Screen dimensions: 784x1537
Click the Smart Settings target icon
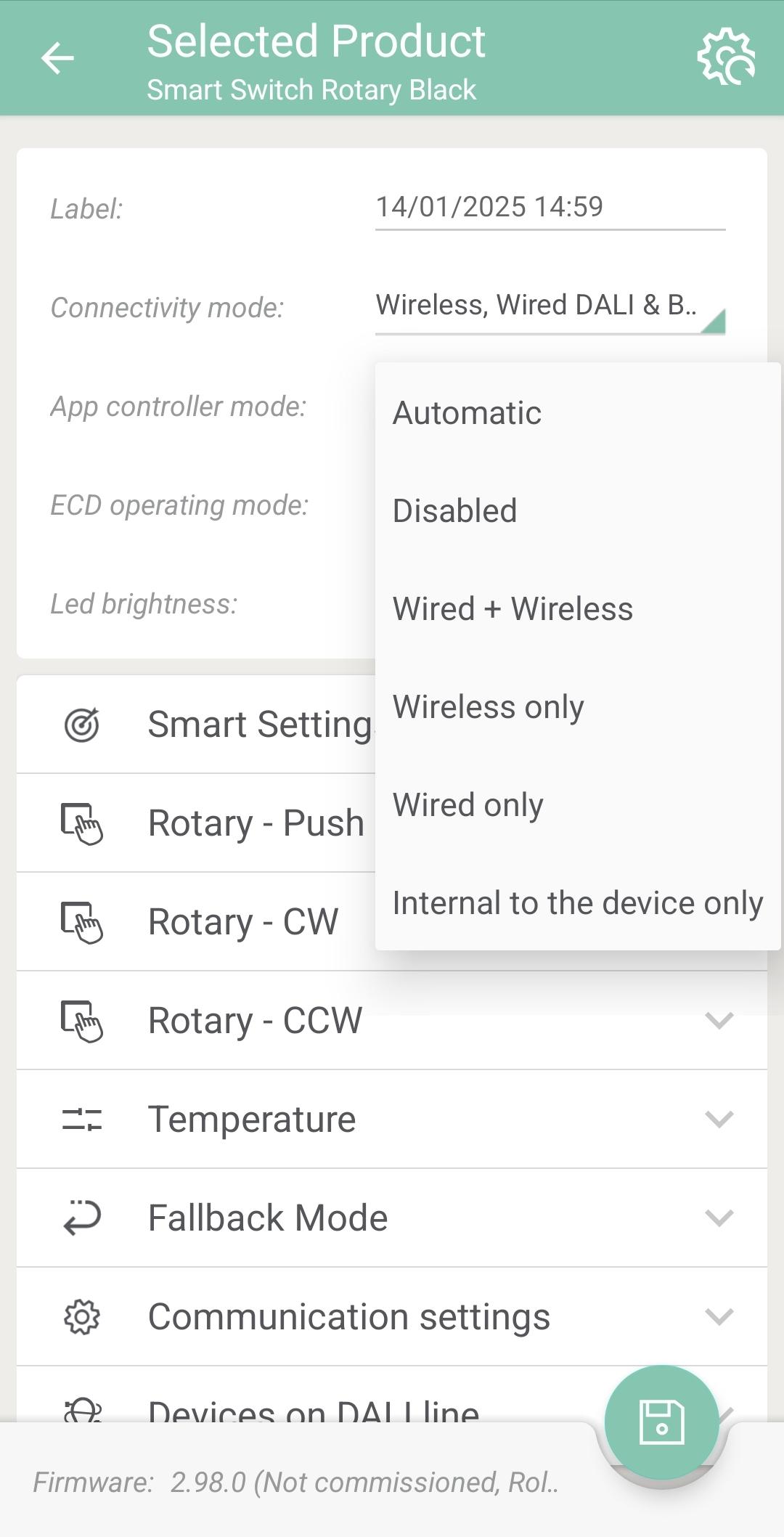click(83, 723)
